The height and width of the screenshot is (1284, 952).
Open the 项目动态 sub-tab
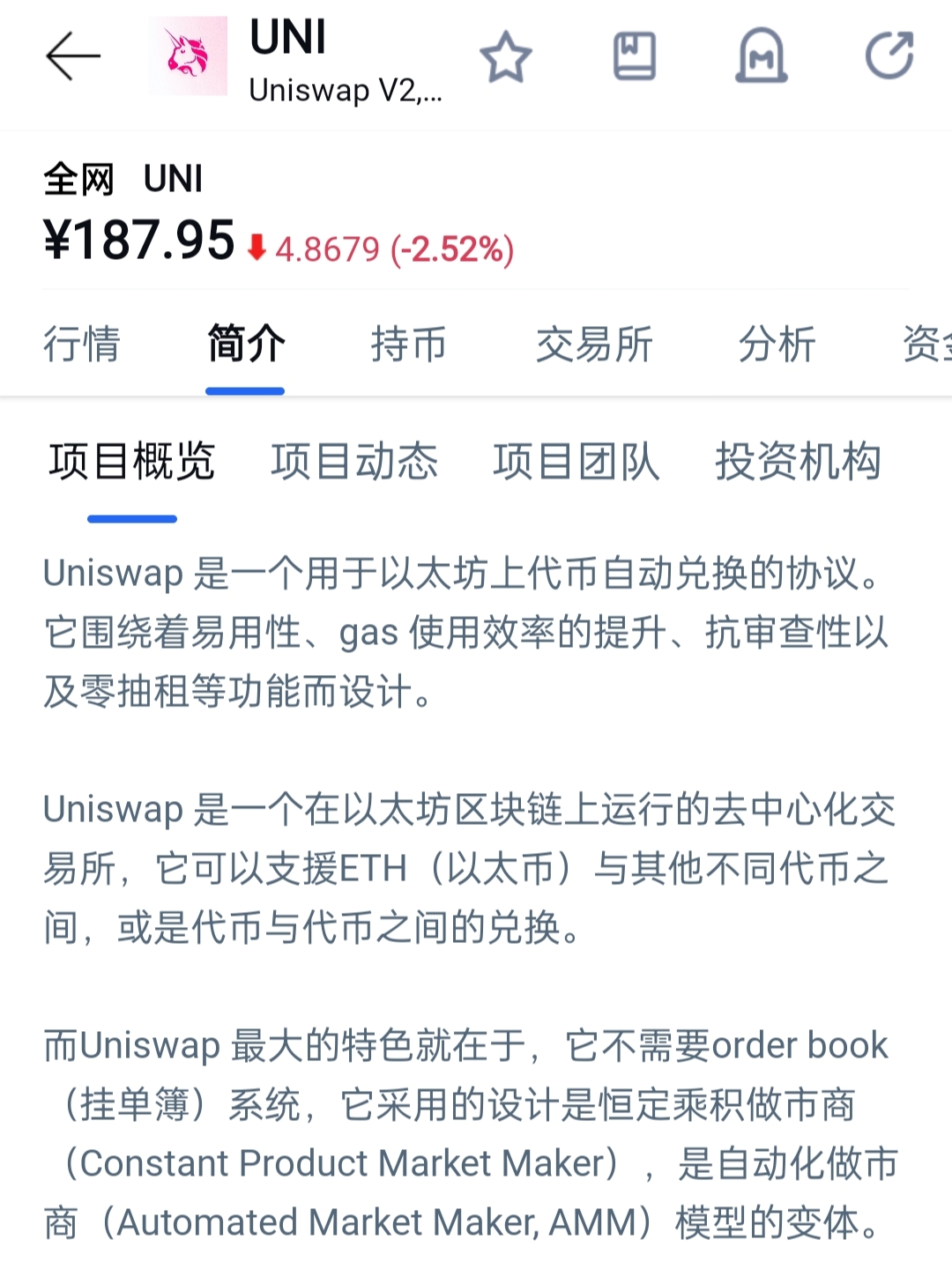point(354,461)
